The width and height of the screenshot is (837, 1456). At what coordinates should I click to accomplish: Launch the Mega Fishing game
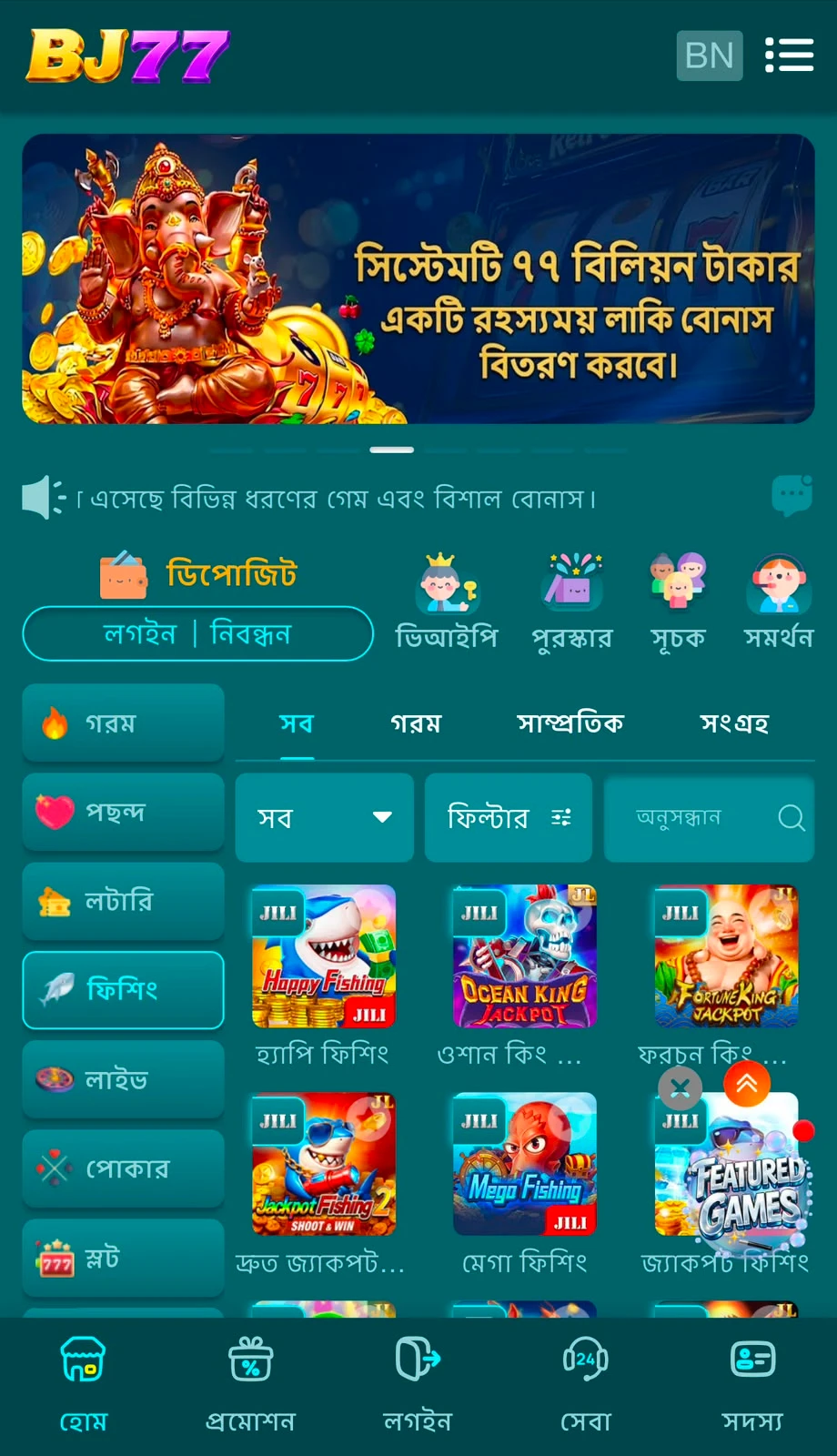pyautogui.click(x=525, y=1164)
